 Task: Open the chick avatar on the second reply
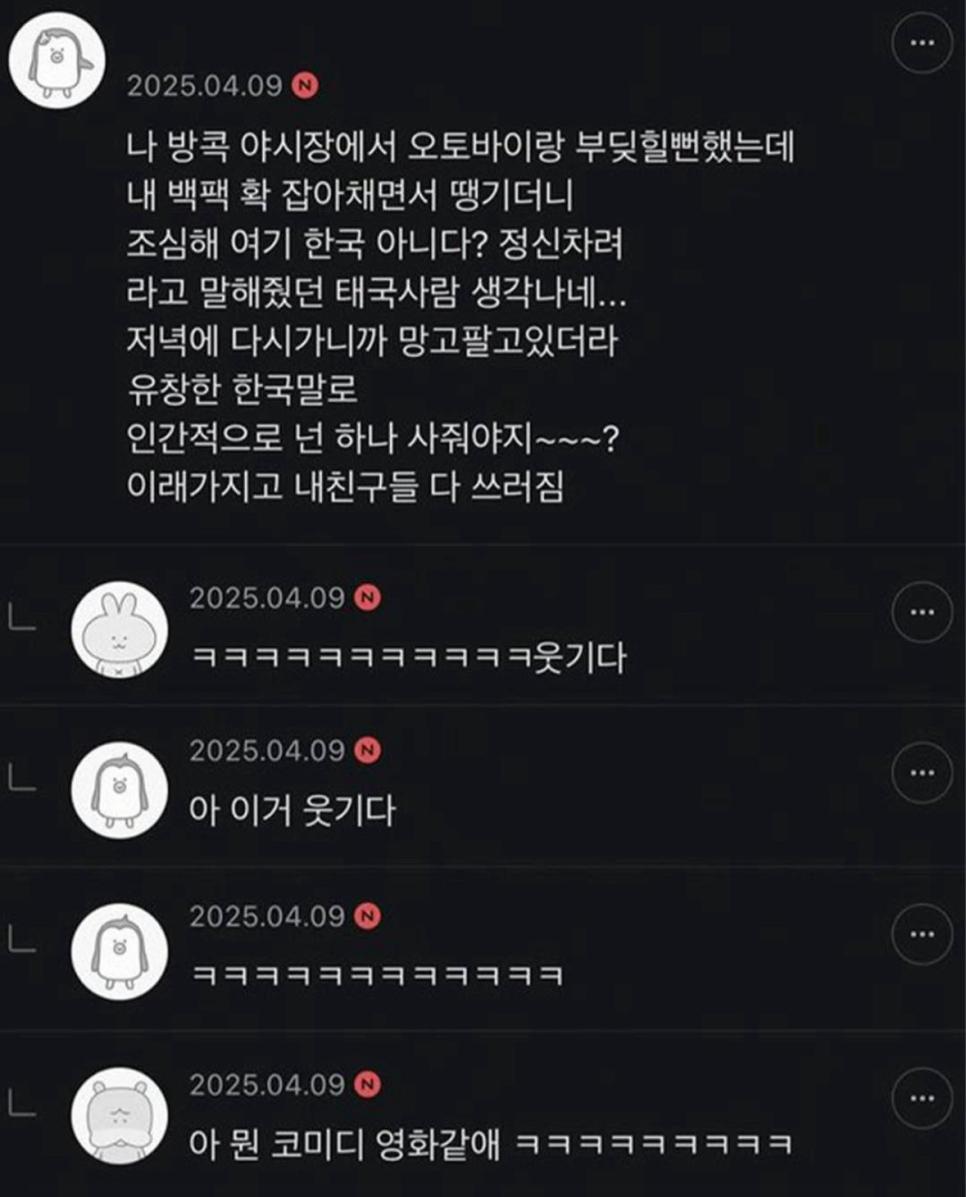(x=118, y=786)
